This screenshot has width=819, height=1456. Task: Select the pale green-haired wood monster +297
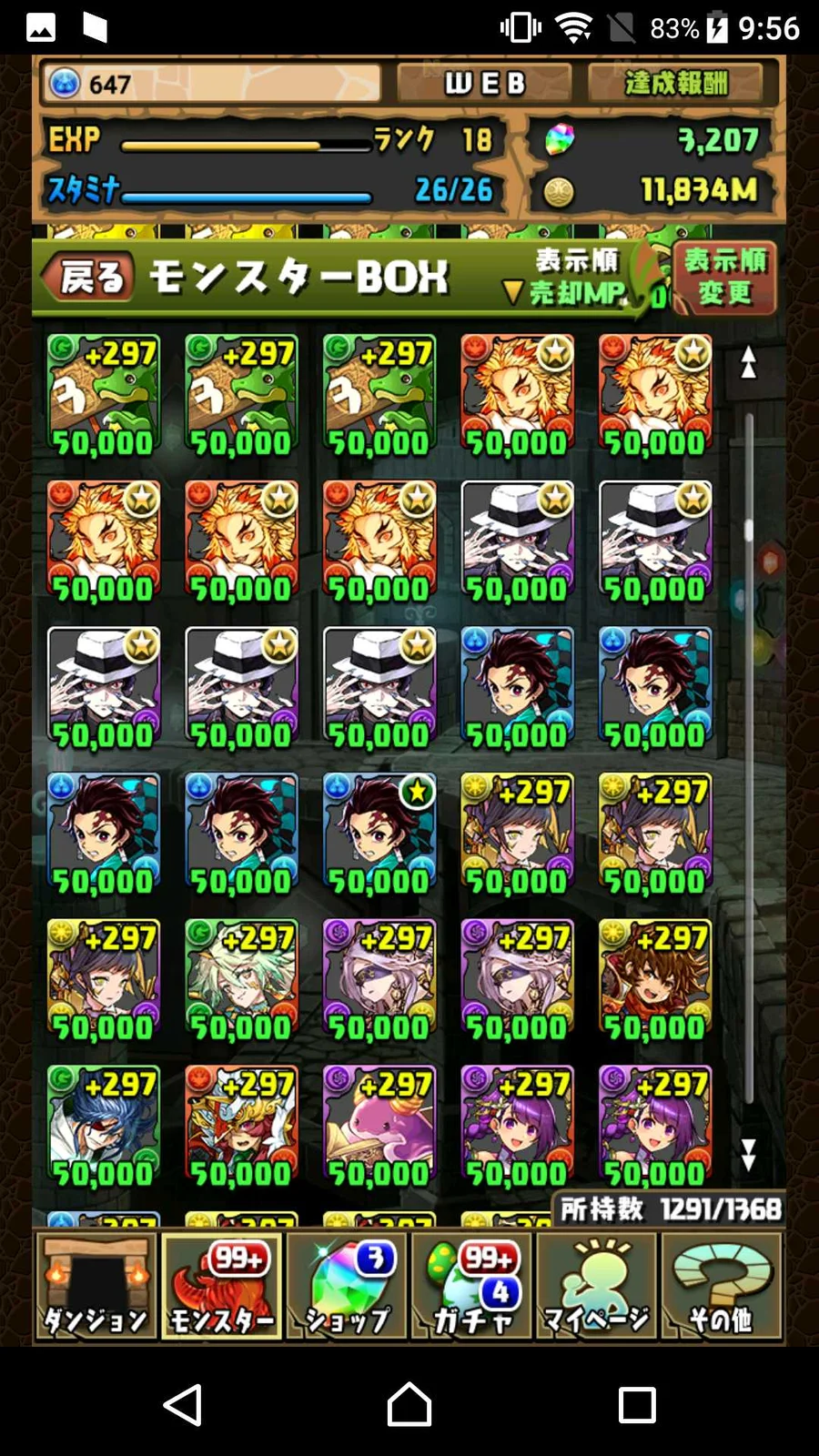pyautogui.click(x=241, y=979)
